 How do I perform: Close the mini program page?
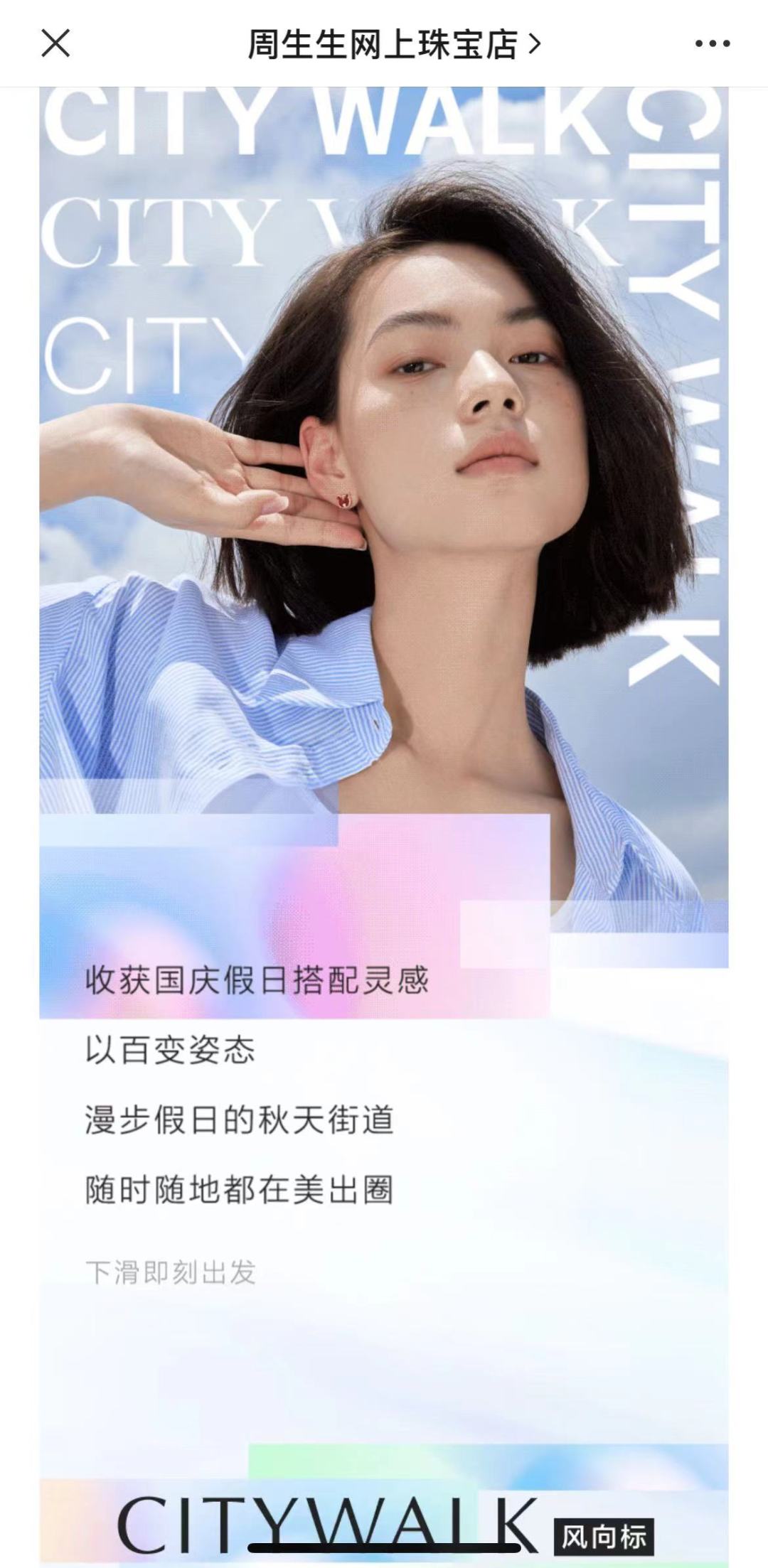[x=55, y=43]
